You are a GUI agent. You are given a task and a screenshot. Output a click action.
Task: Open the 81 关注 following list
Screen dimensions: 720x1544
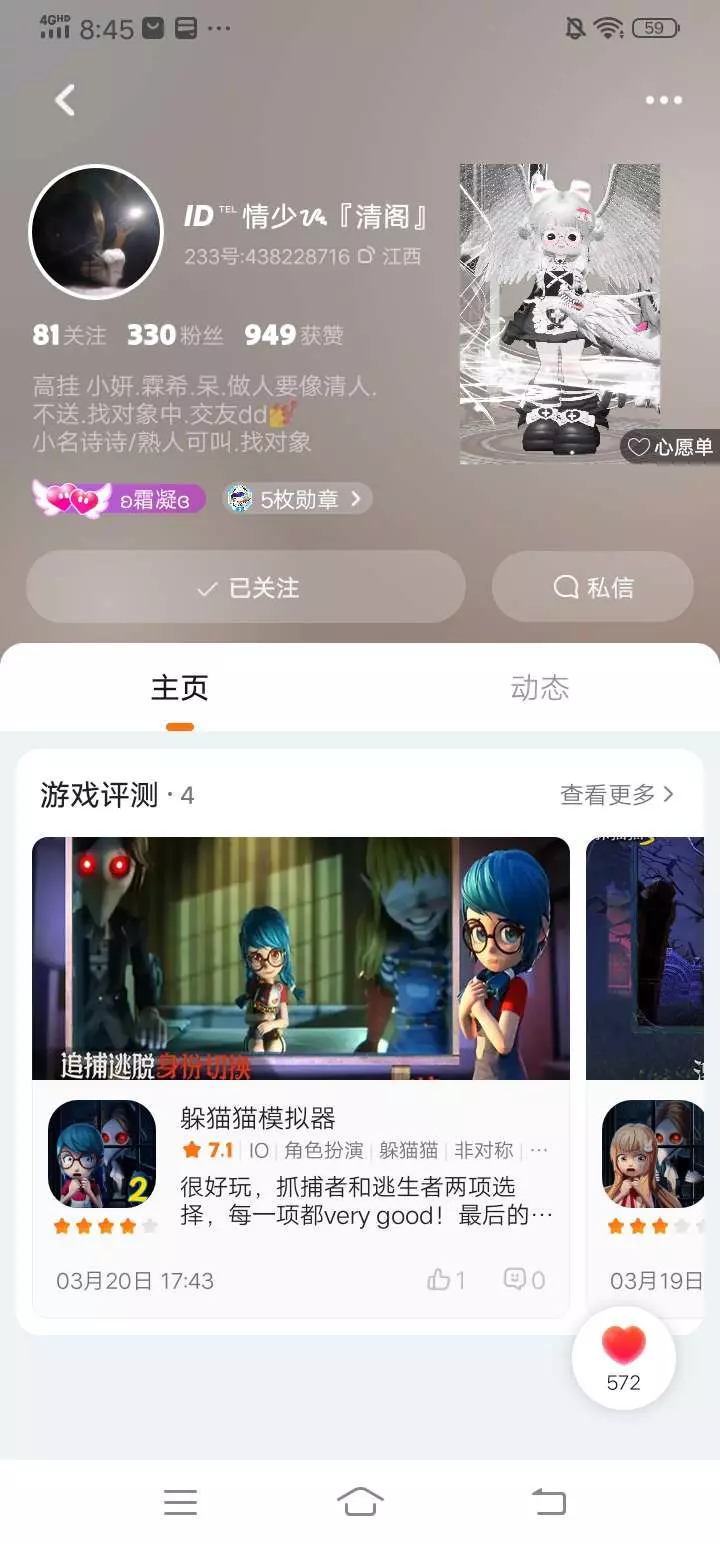coord(69,335)
